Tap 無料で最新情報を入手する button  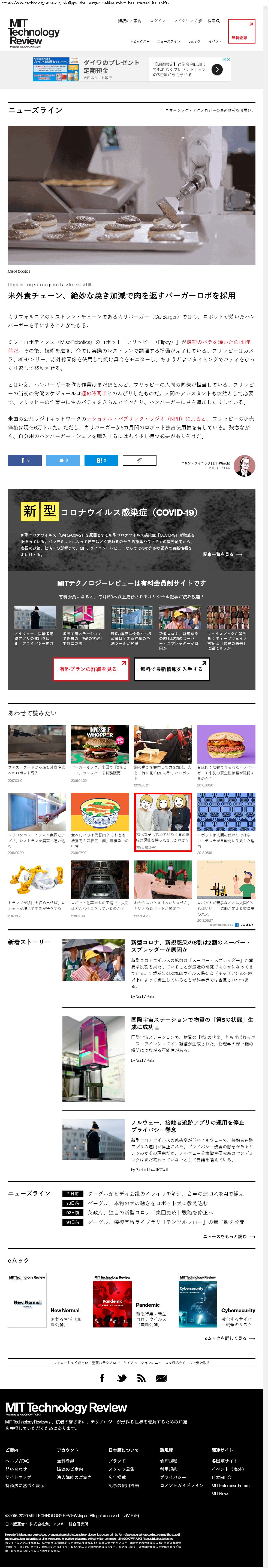point(171,669)
